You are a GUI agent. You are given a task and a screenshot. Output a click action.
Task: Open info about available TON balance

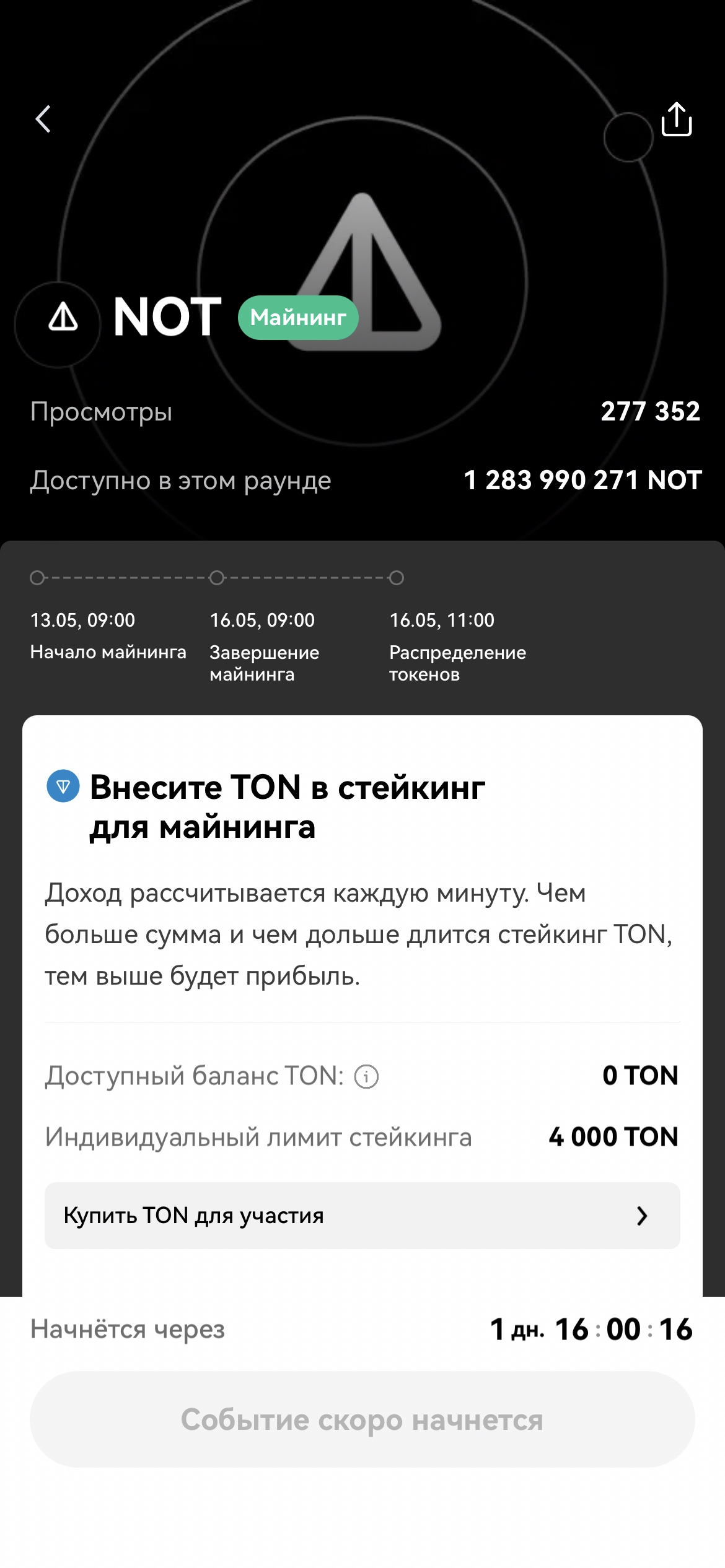[366, 1077]
